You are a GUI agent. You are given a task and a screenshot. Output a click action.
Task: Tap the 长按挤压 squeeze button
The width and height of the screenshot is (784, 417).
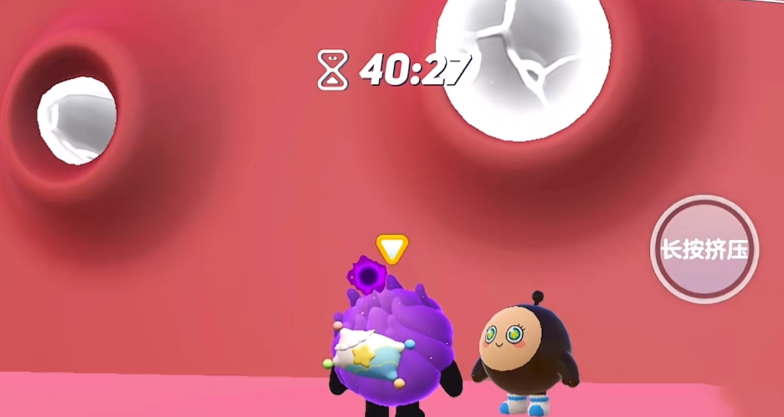click(704, 249)
